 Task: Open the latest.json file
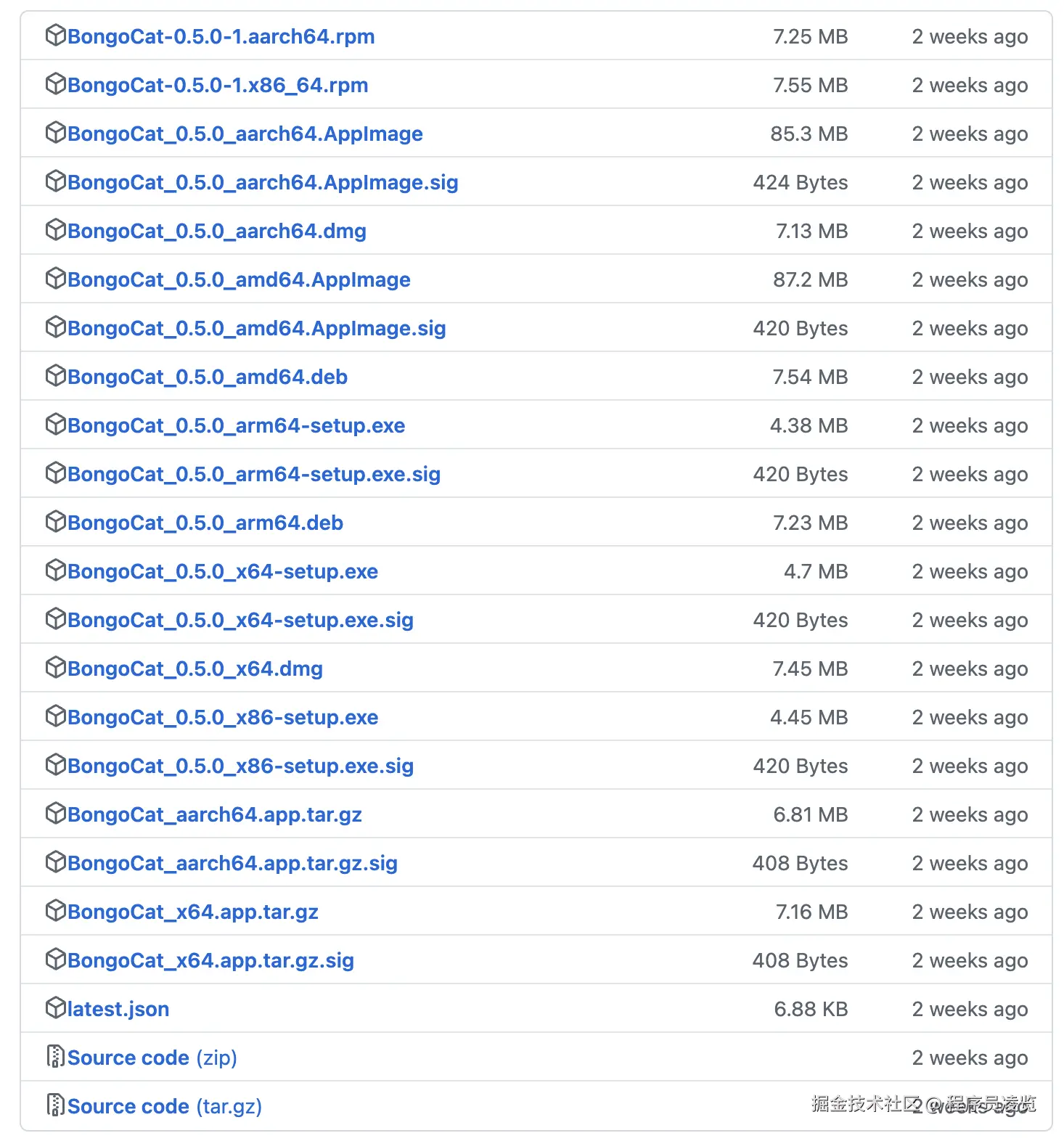point(118,1009)
